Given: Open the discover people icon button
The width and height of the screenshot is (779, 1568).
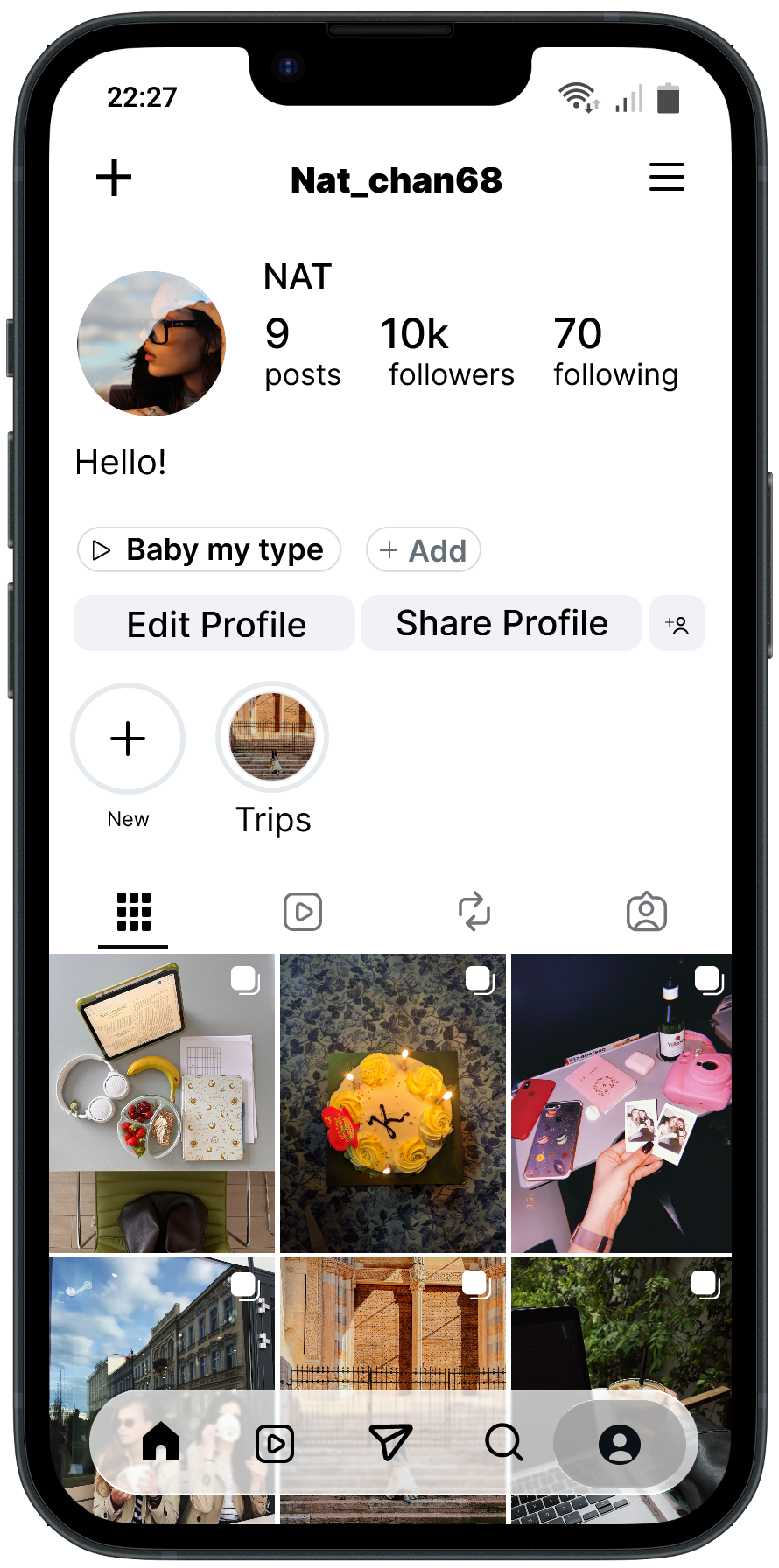Looking at the screenshot, I should [677, 624].
